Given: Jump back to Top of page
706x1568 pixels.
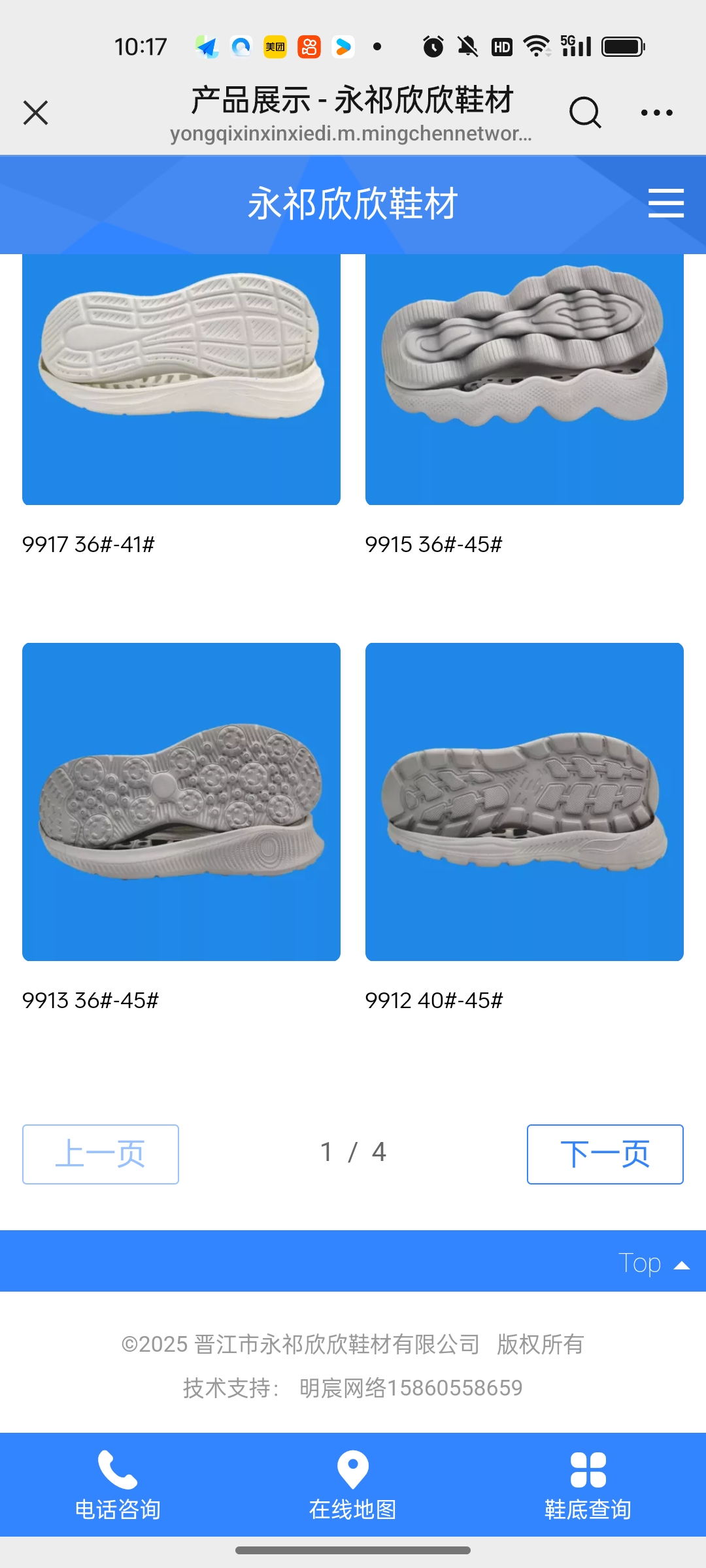Looking at the screenshot, I should (653, 1263).
